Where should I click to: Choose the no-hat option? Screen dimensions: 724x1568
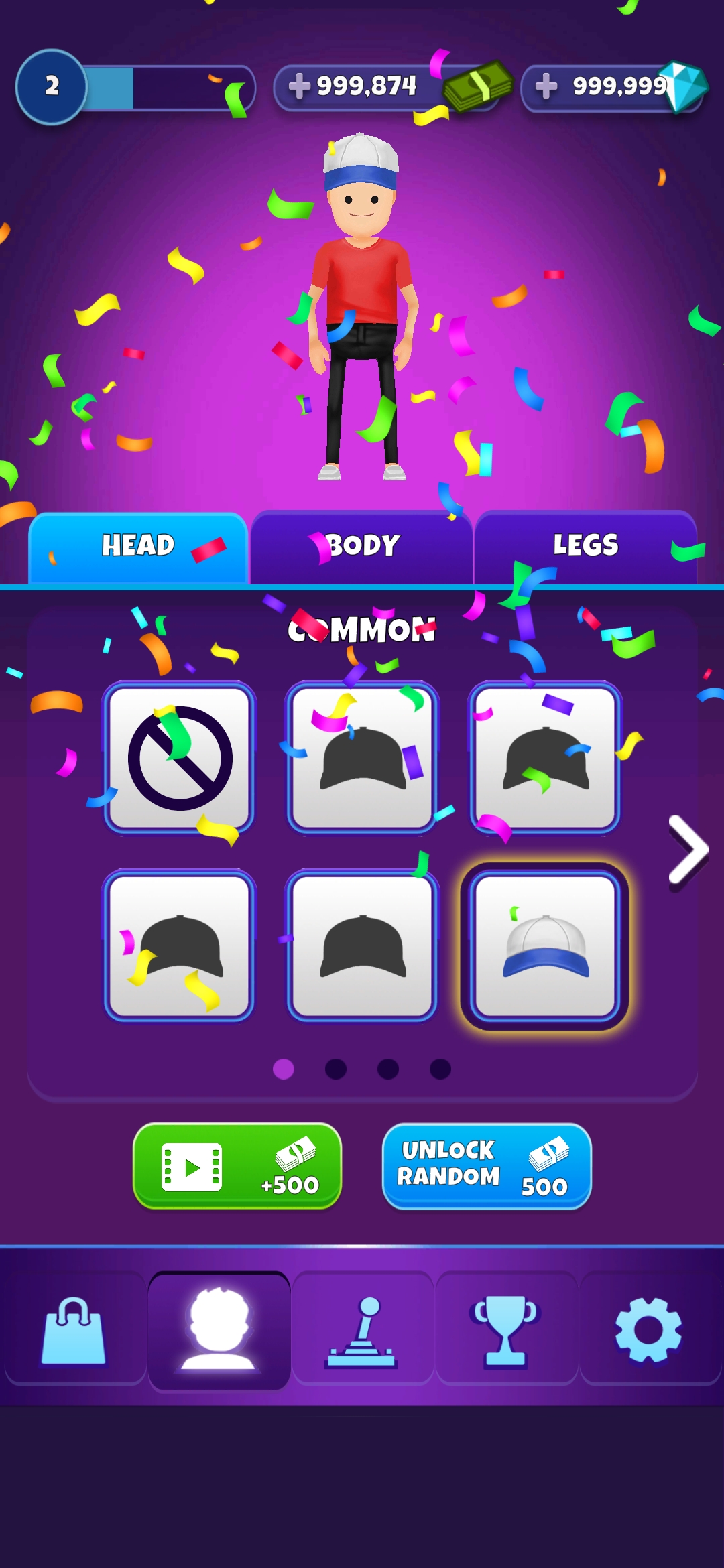[x=180, y=758]
